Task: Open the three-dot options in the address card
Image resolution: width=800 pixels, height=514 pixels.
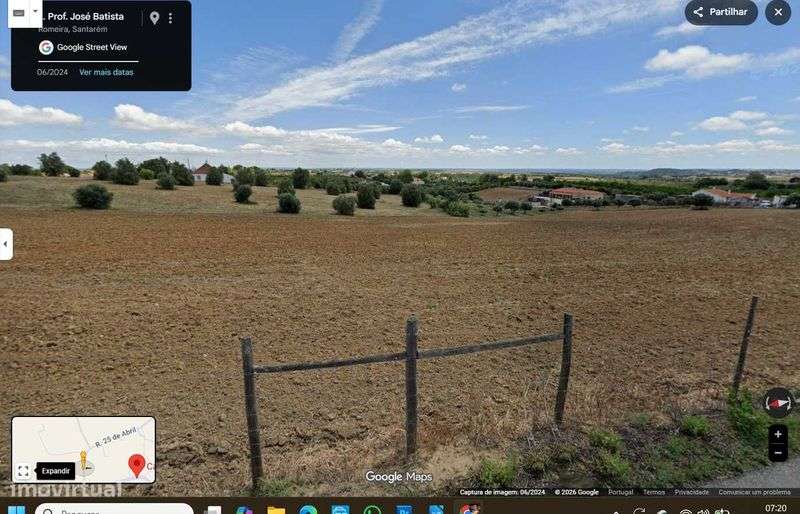Action: click(x=170, y=18)
